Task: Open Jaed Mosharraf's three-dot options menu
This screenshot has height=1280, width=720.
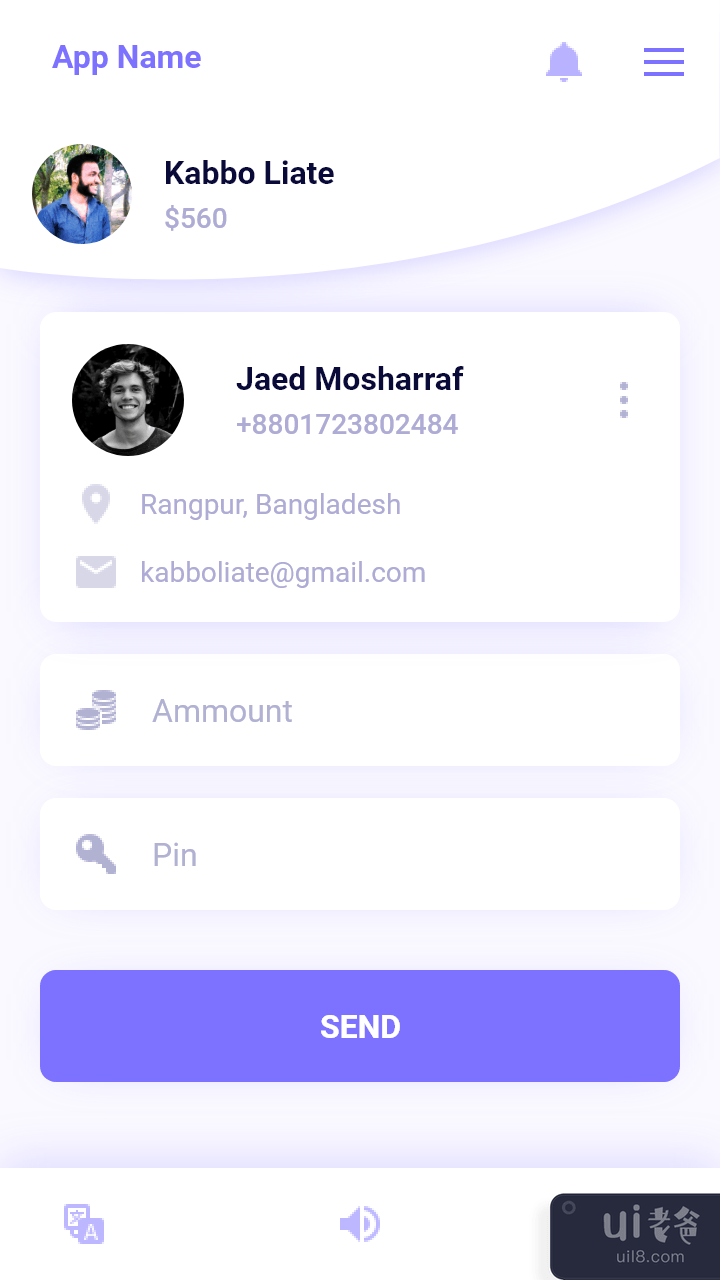Action: click(624, 400)
